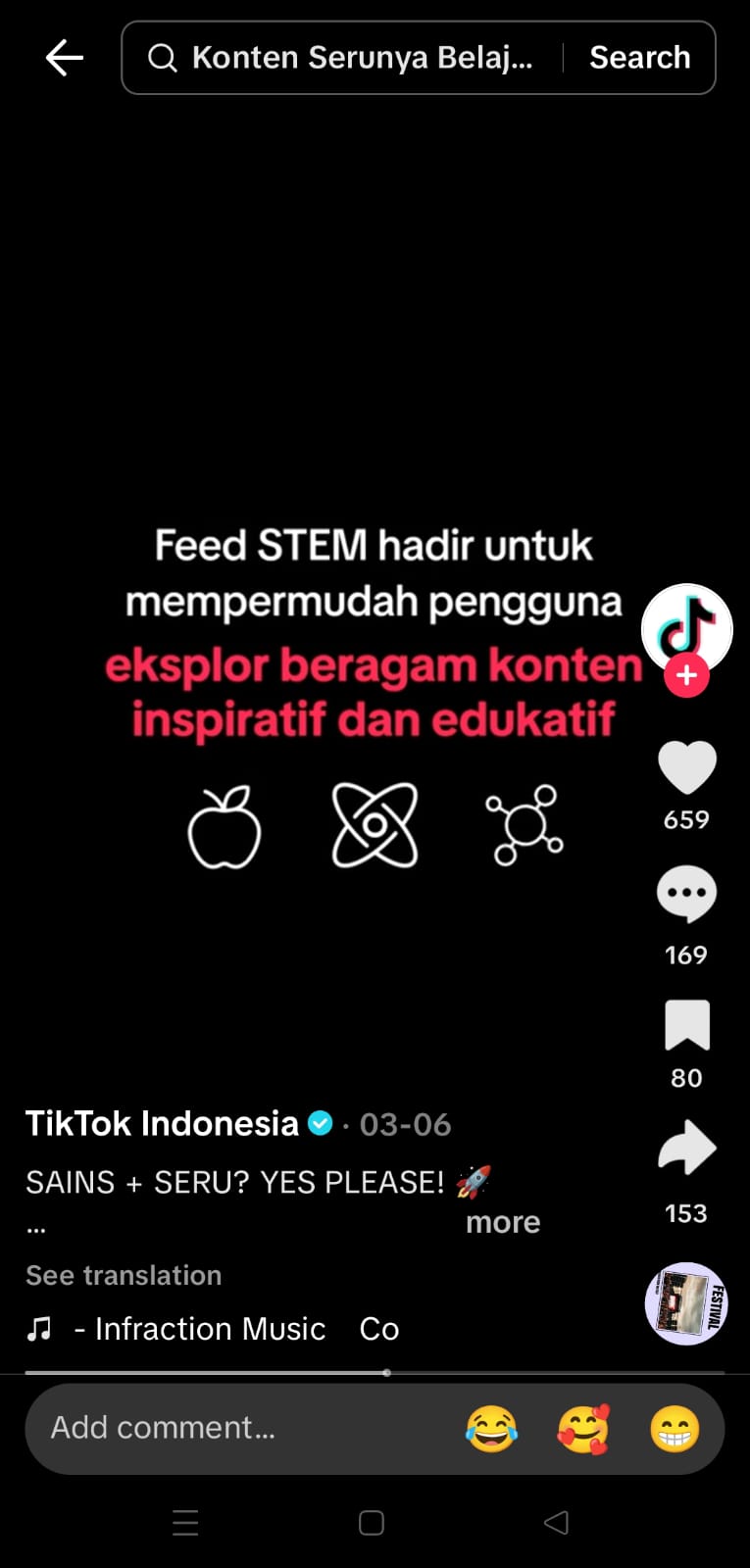The width and height of the screenshot is (750, 1568).
Task: Bookmark the video
Action: pos(686,1024)
